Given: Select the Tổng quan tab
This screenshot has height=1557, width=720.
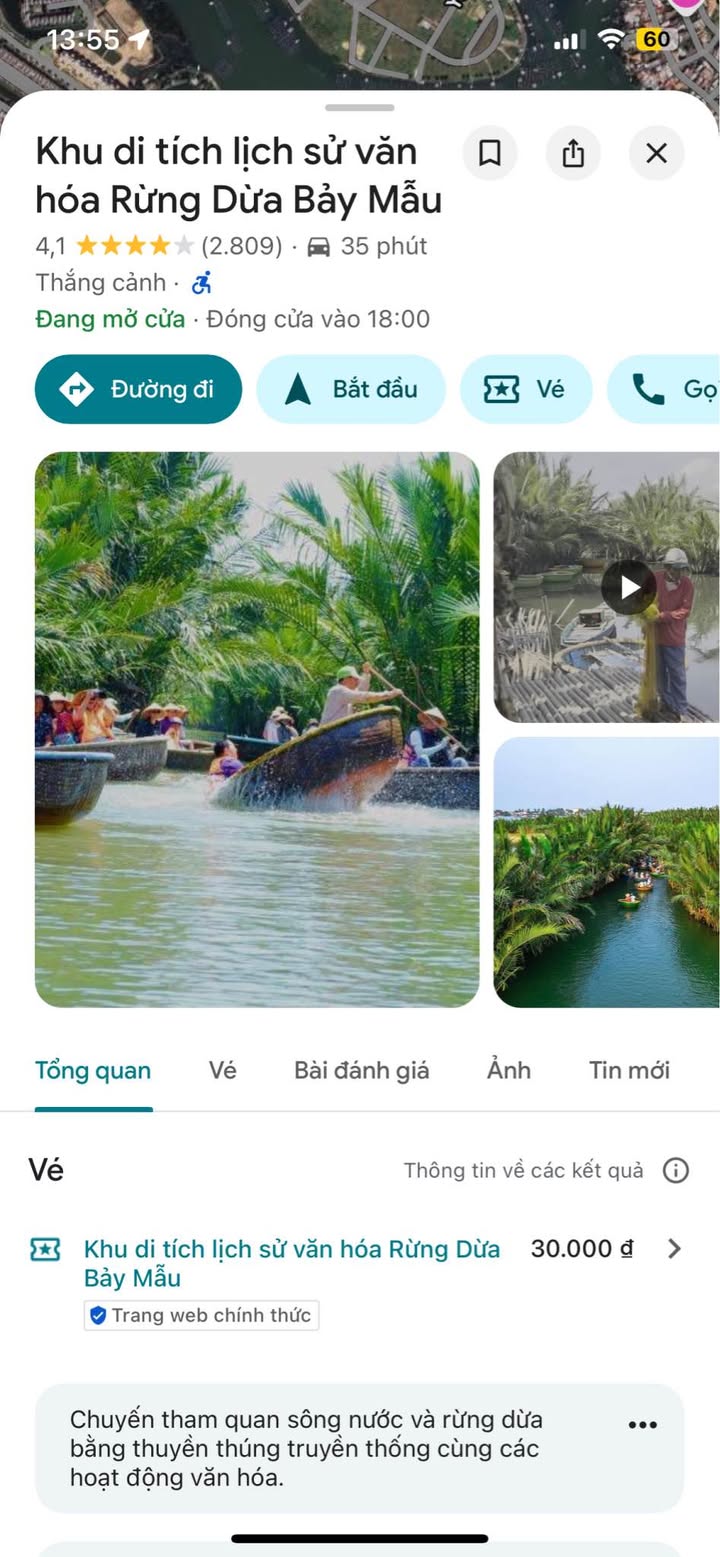Looking at the screenshot, I should point(93,1071).
